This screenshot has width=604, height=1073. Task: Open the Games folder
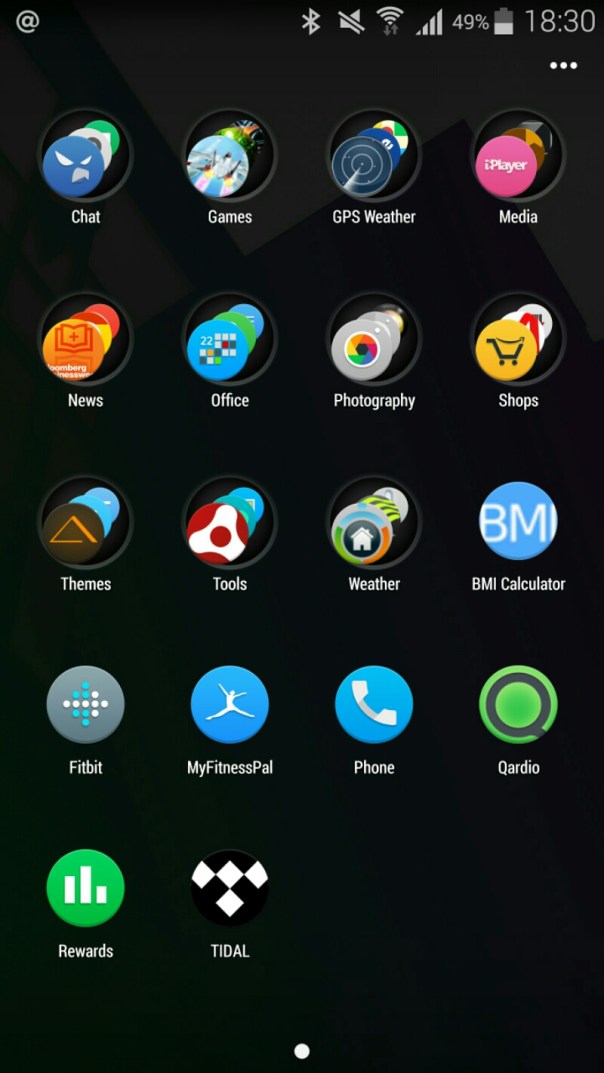click(230, 157)
